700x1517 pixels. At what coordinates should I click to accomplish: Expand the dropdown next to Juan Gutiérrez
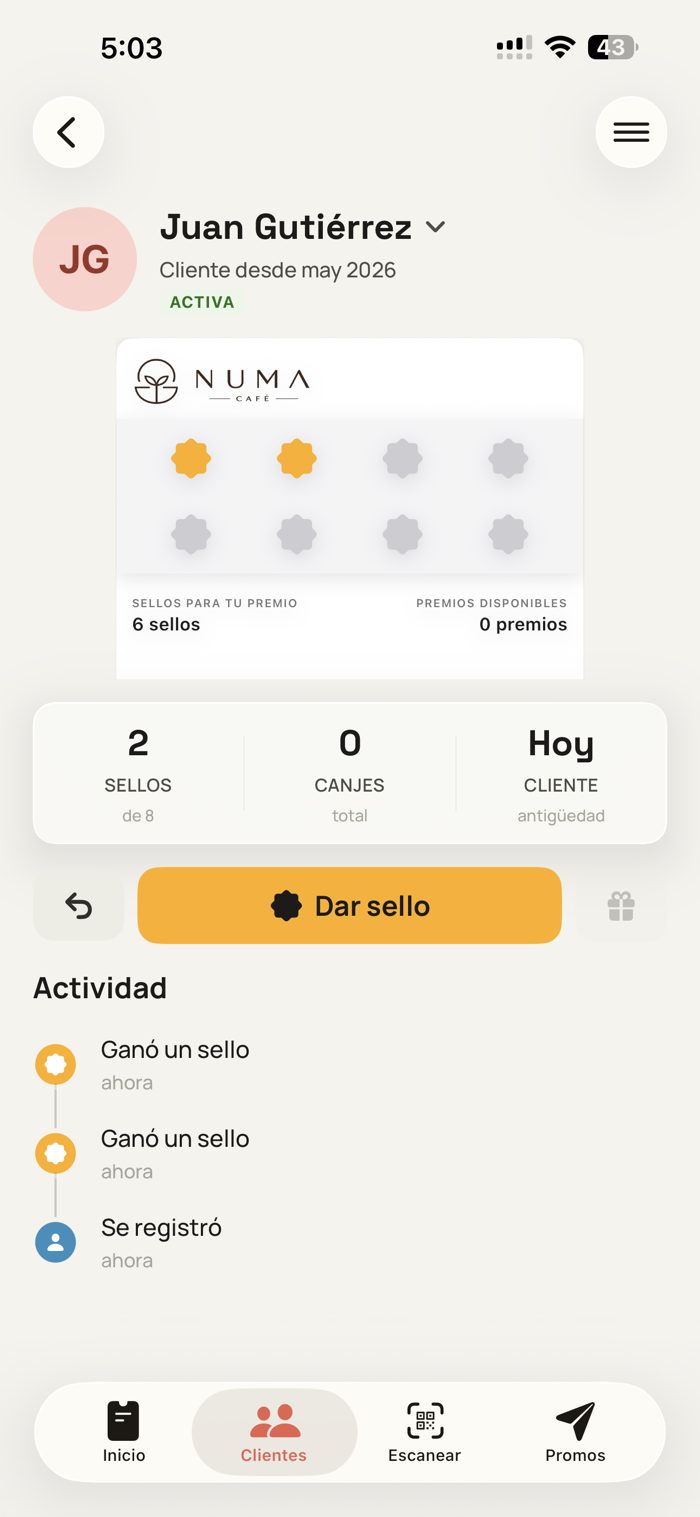tap(435, 227)
